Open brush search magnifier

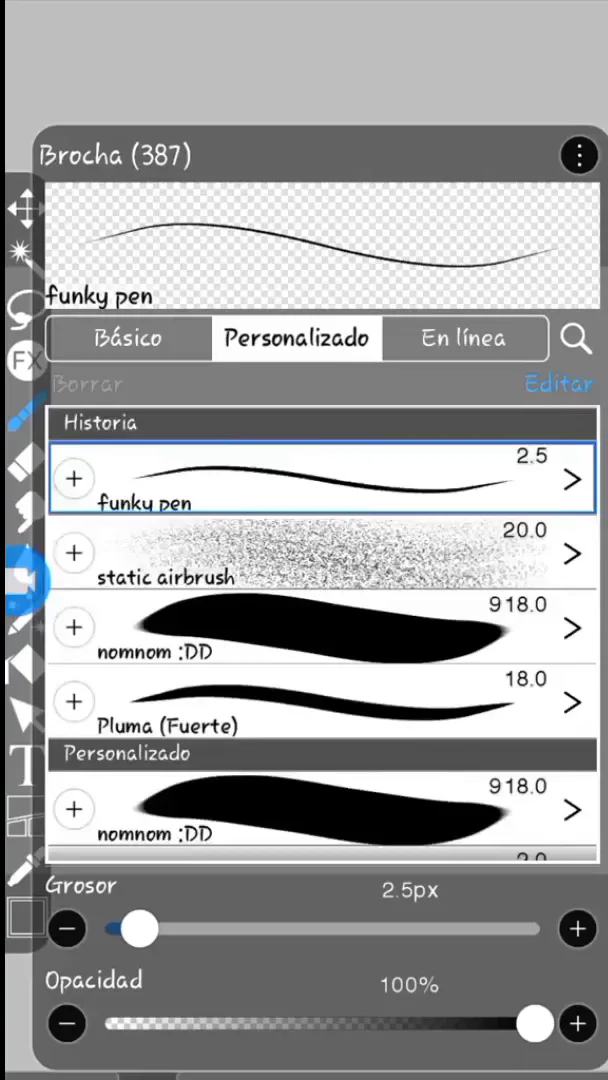click(576, 339)
